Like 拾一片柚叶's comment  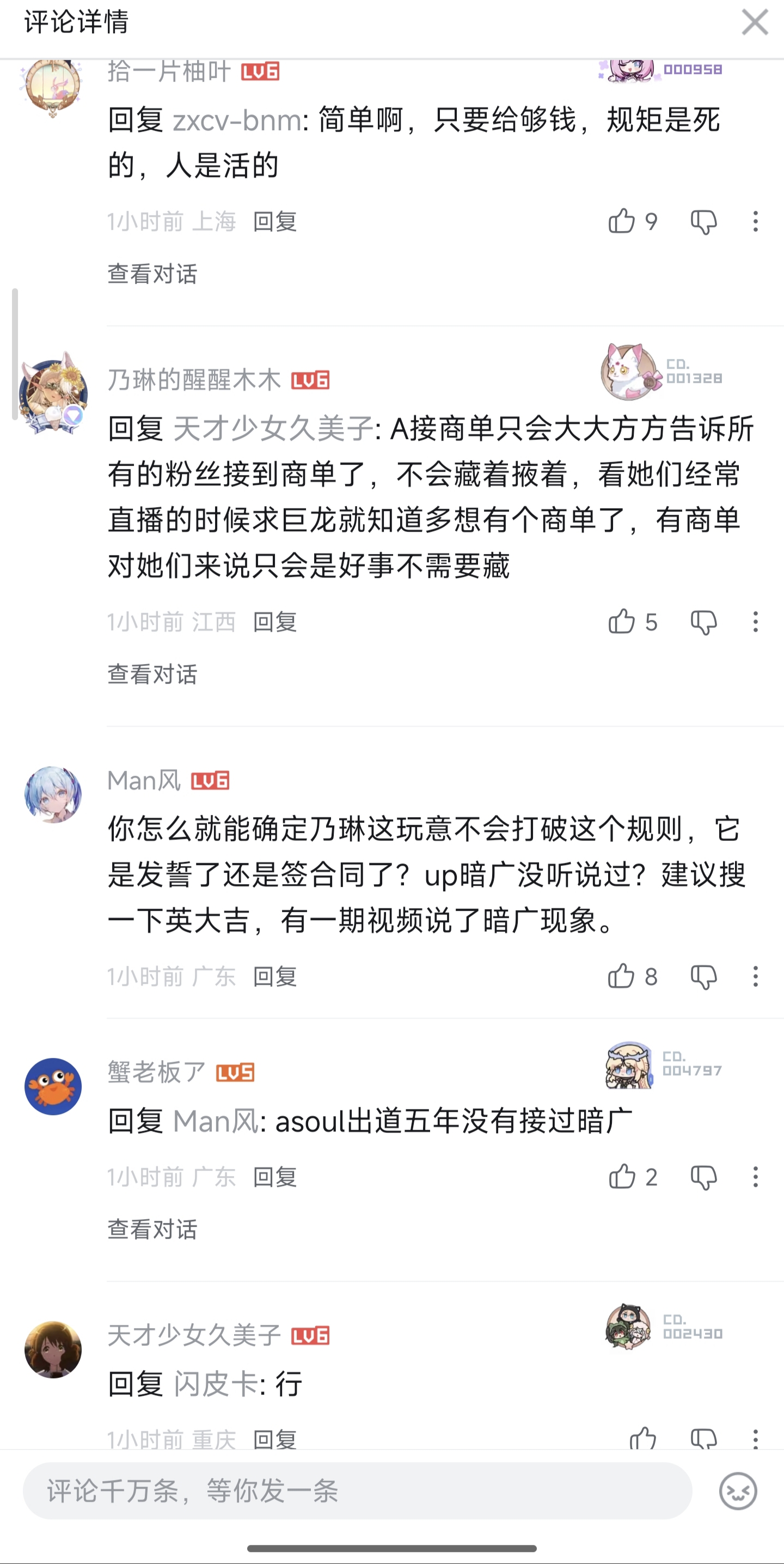[622, 222]
